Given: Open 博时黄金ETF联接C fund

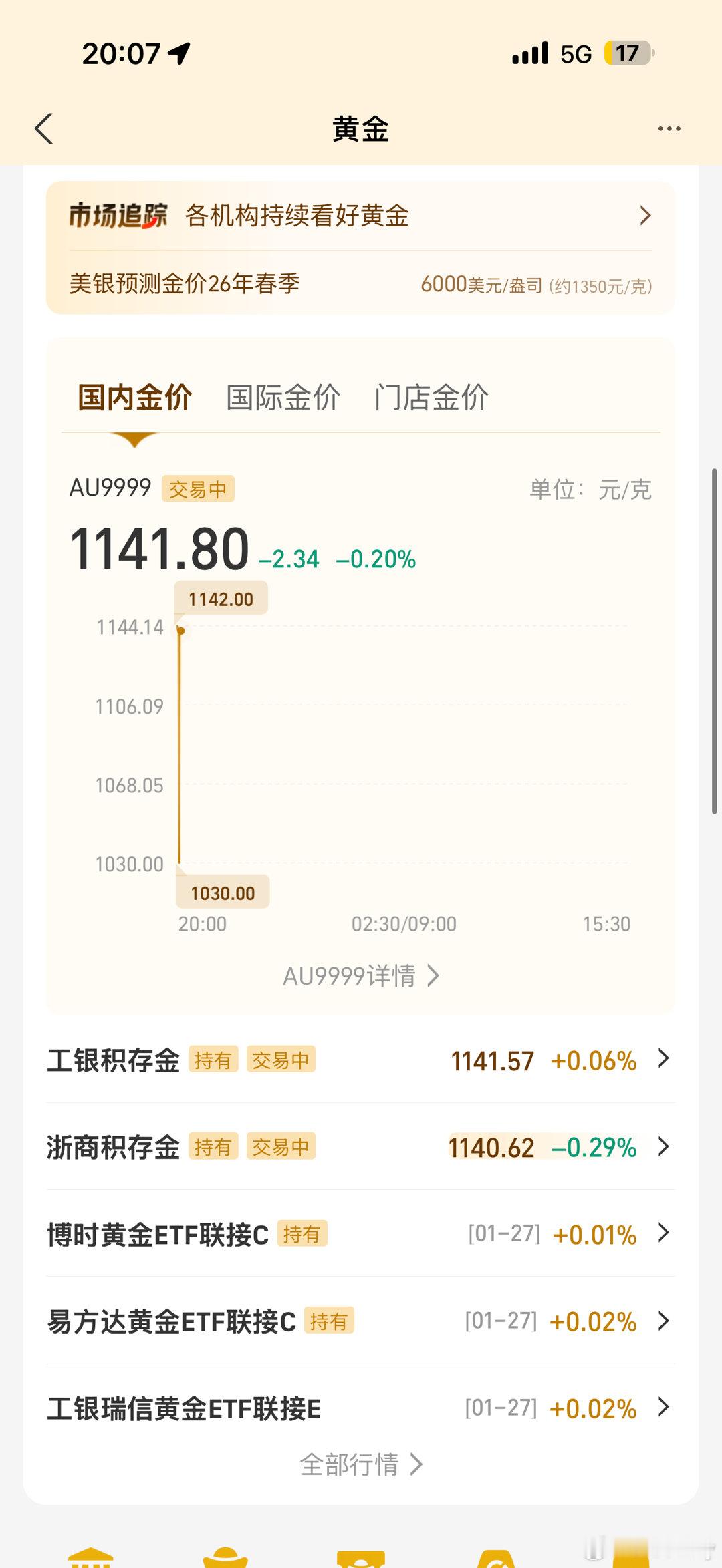Looking at the screenshot, I should click(x=360, y=1234).
